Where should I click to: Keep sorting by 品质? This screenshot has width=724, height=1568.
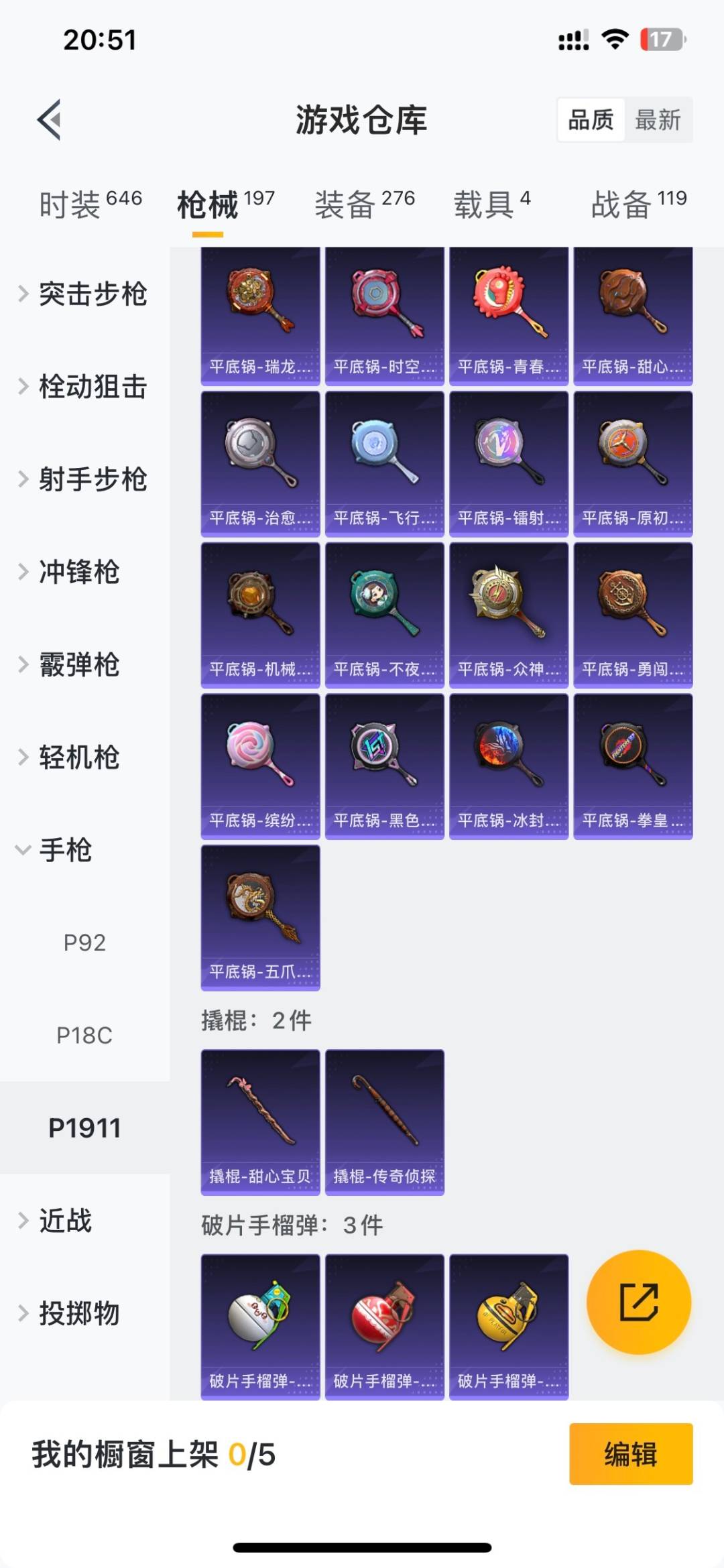click(589, 121)
